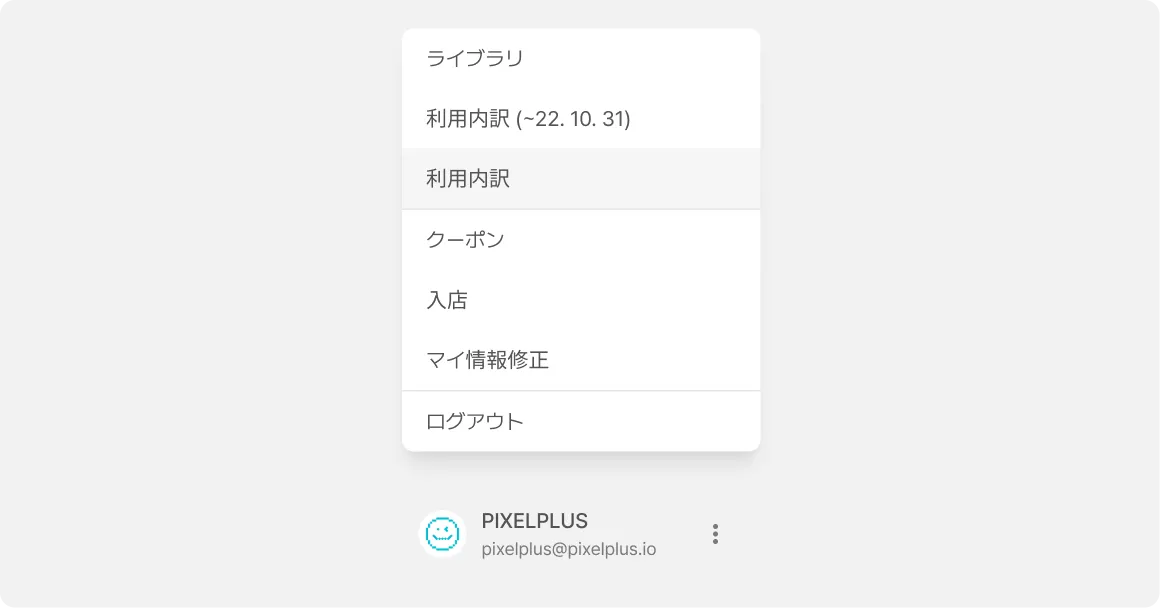Open マイ情報修正

[x=488, y=360]
